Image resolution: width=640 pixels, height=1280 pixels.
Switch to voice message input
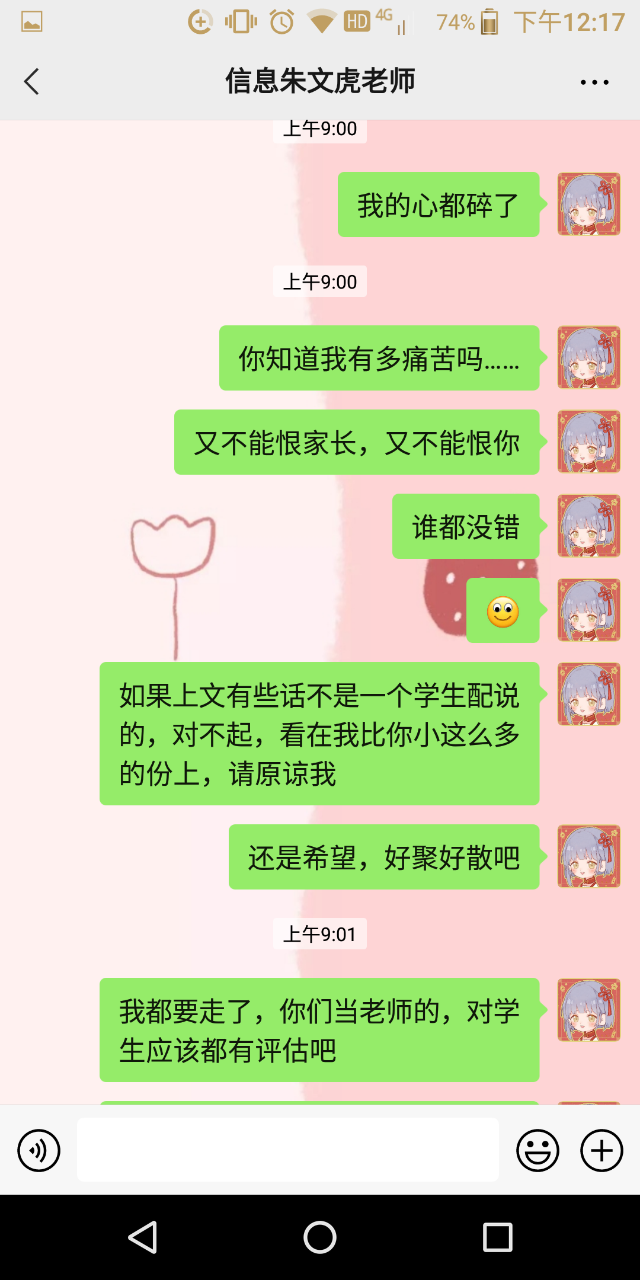click(39, 1151)
